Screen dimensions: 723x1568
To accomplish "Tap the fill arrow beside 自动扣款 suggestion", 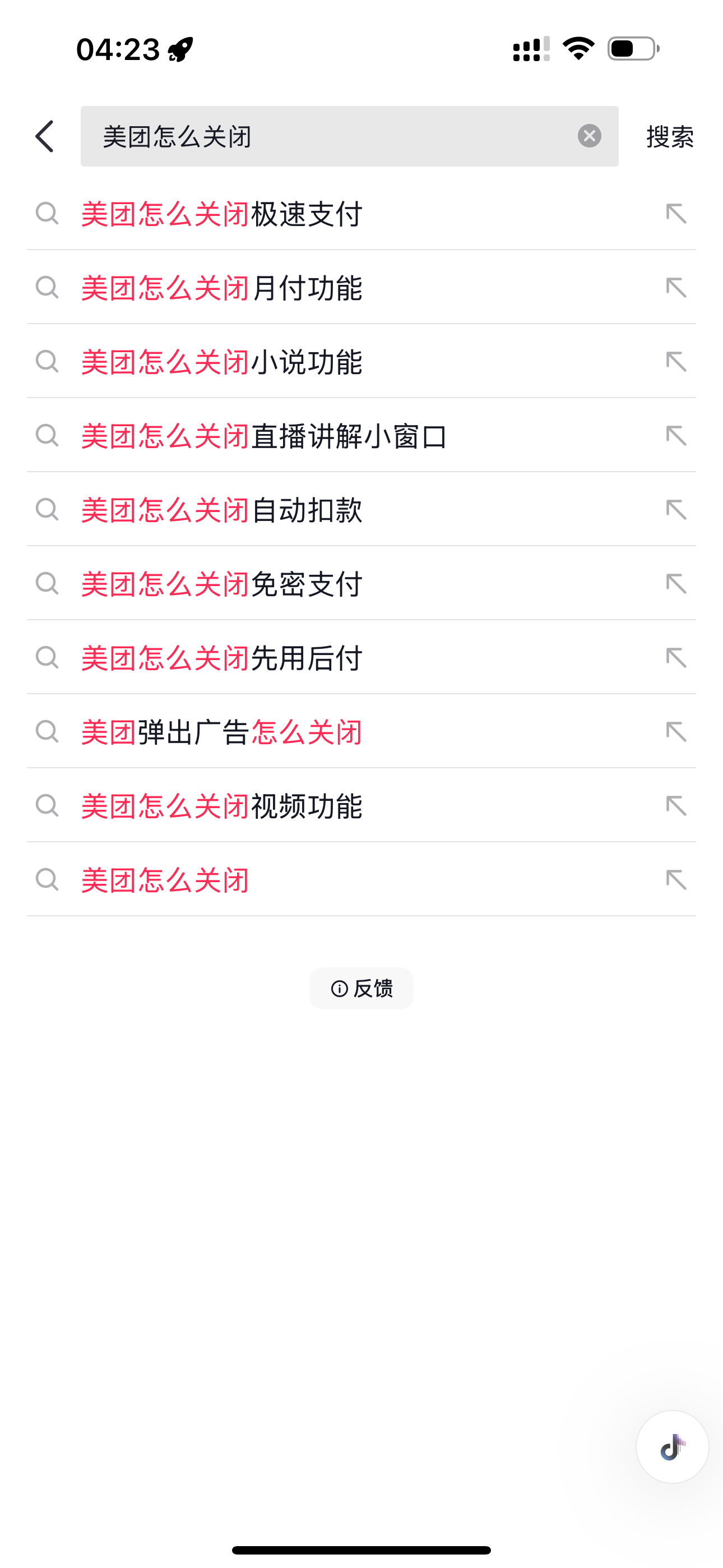I will point(675,510).
